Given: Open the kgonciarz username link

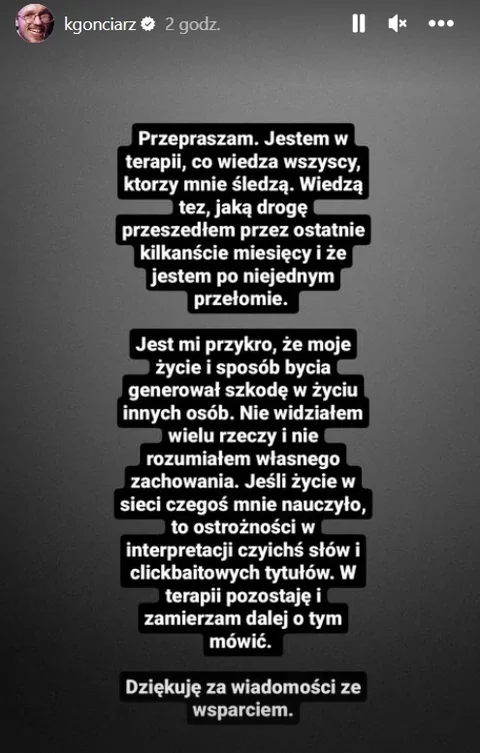Looking at the screenshot, I should (99, 24).
